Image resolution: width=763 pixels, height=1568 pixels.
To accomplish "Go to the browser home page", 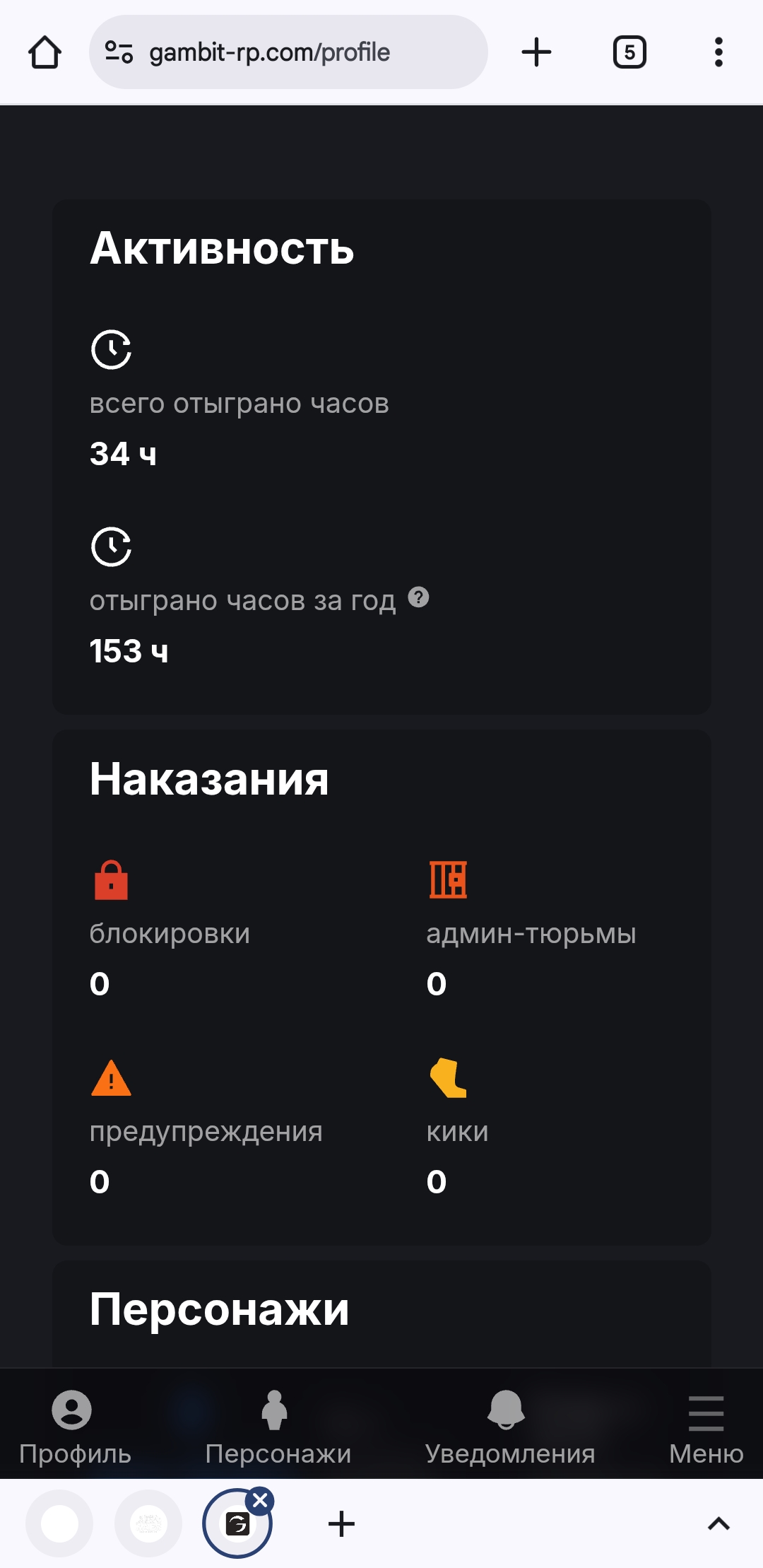I will point(45,52).
